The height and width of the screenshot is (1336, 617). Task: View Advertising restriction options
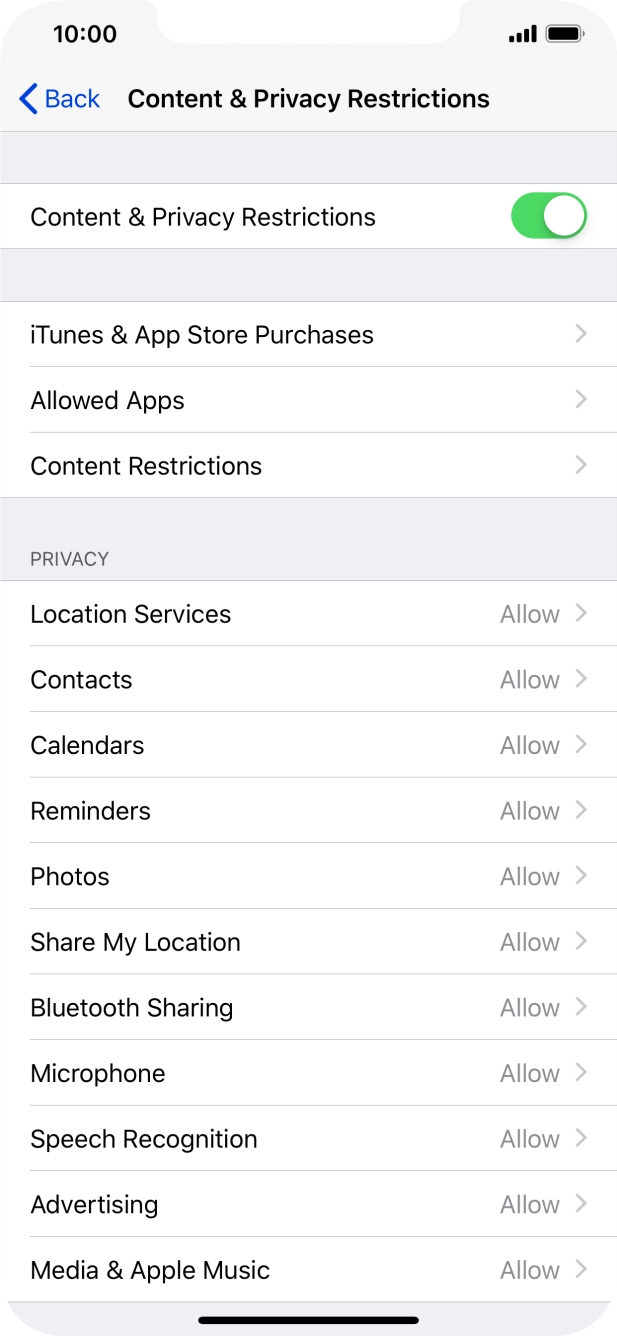(x=308, y=1205)
